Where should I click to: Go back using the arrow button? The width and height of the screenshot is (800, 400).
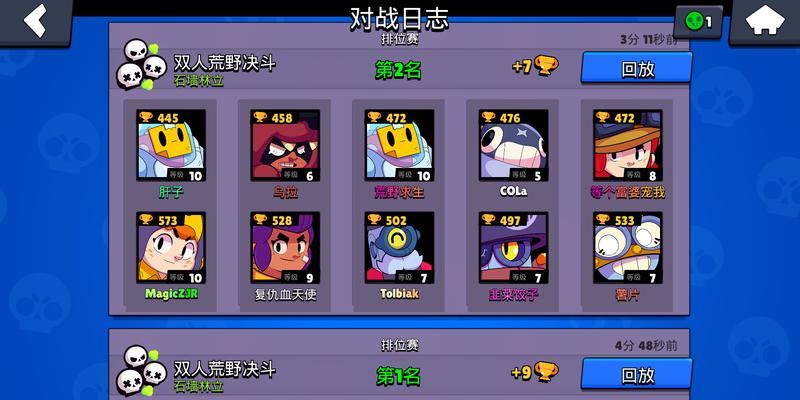tap(36, 21)
